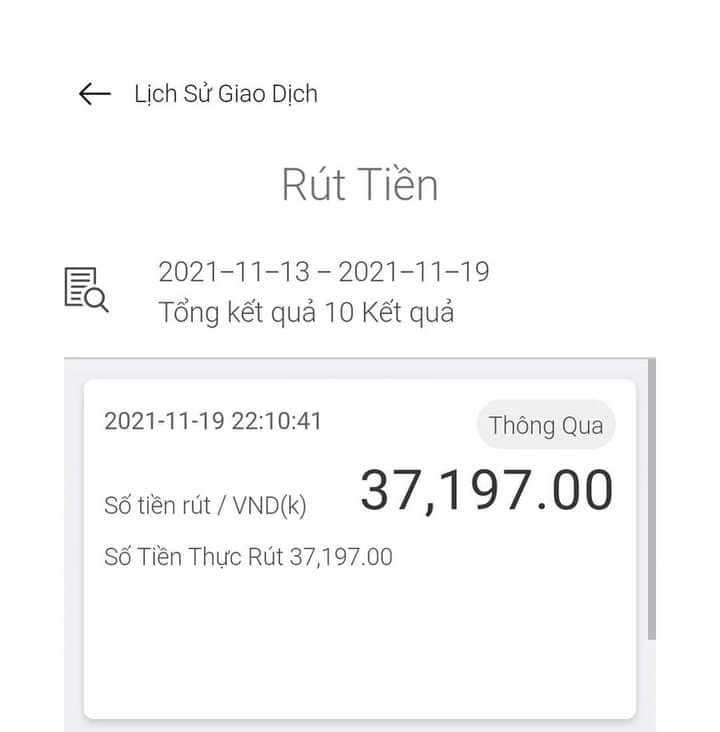
Task: Open the date range filter icon
Action: 86,291
